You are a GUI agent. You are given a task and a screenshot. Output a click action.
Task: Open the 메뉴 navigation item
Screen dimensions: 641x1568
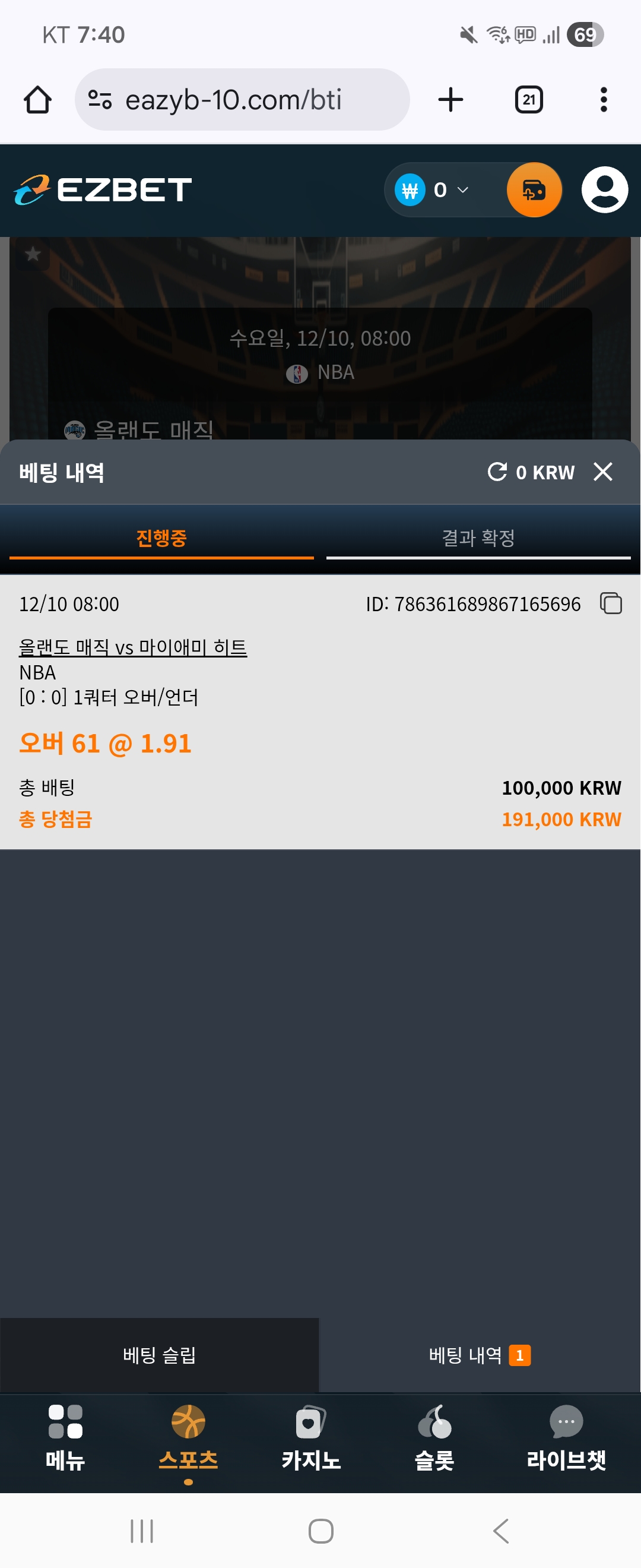[65, 1436]
